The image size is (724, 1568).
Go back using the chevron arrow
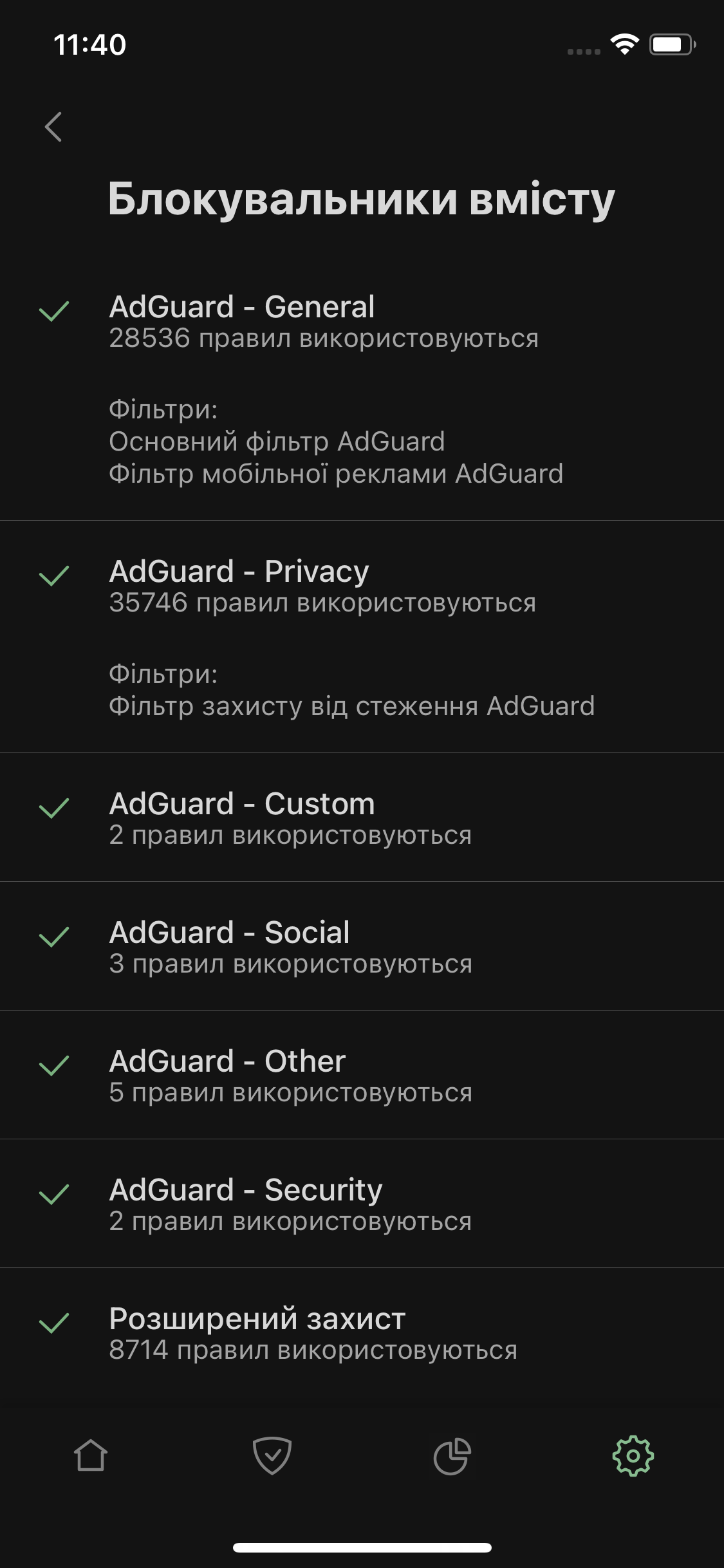(54, 127)
